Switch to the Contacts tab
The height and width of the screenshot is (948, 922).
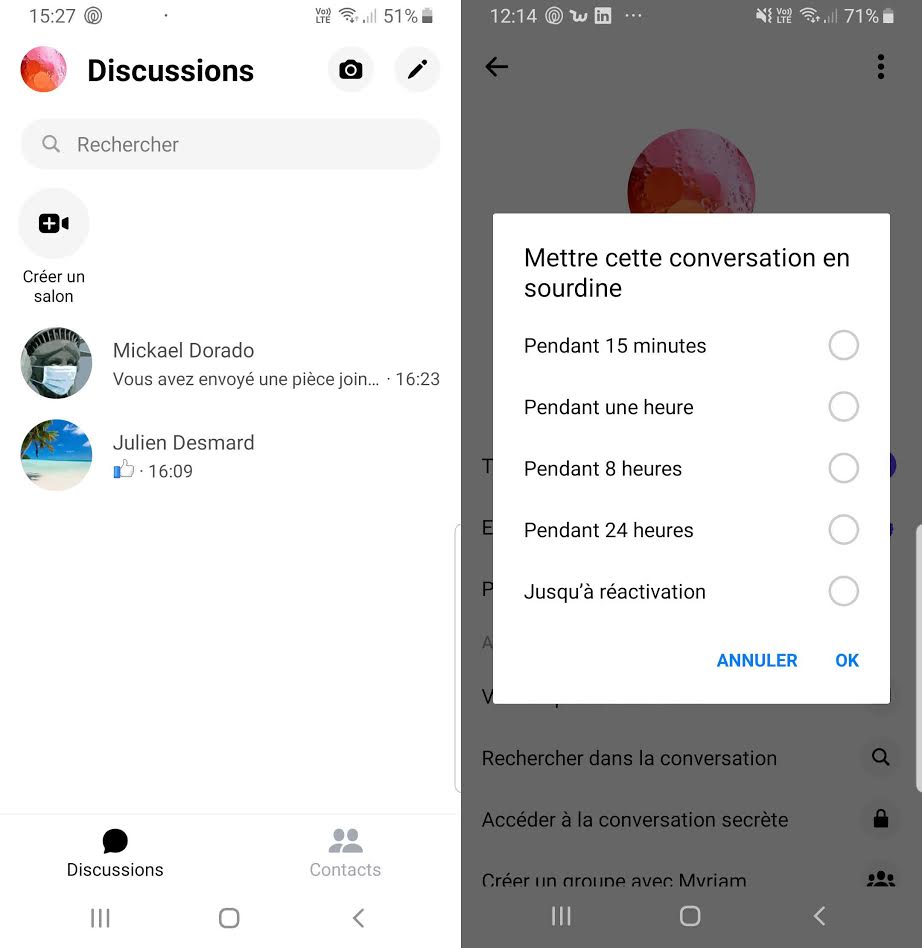coord(345,853)
